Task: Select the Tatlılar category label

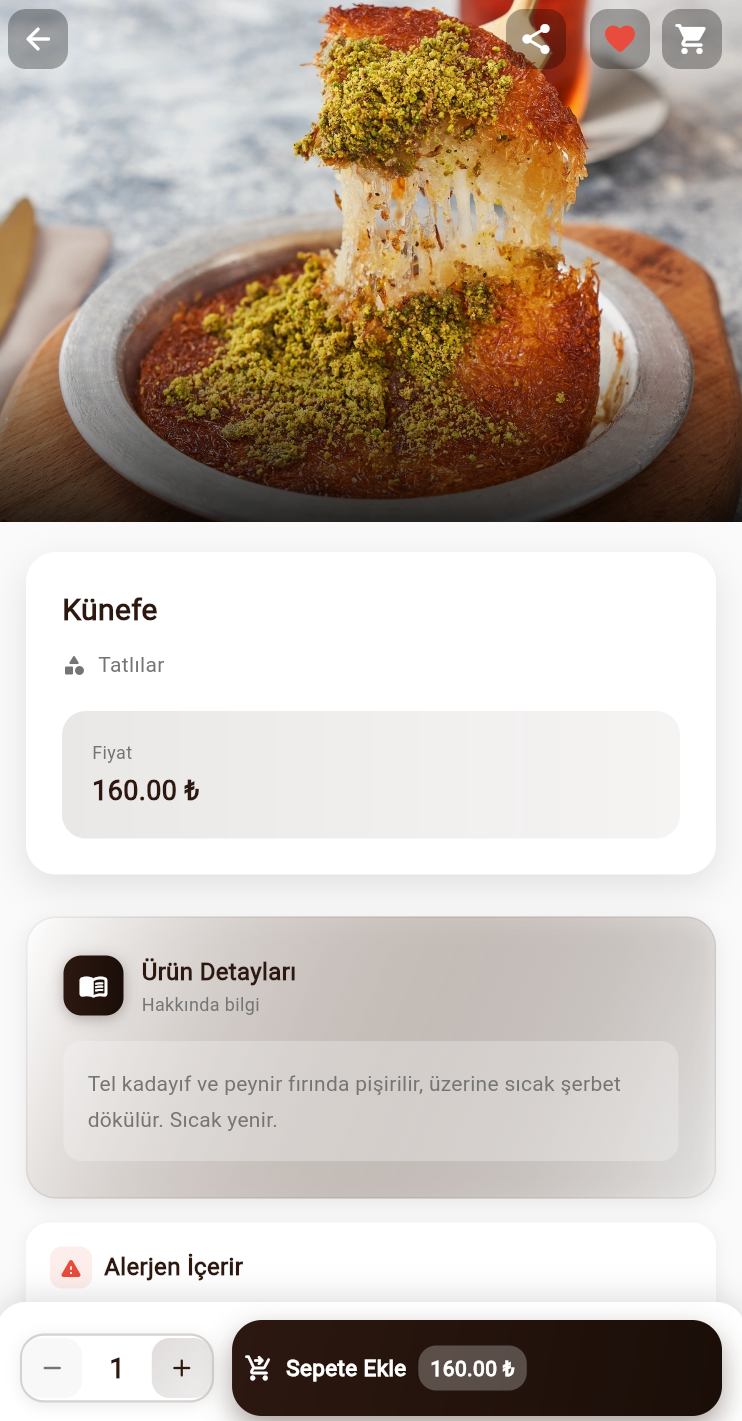Action: [x=131, y=664]
